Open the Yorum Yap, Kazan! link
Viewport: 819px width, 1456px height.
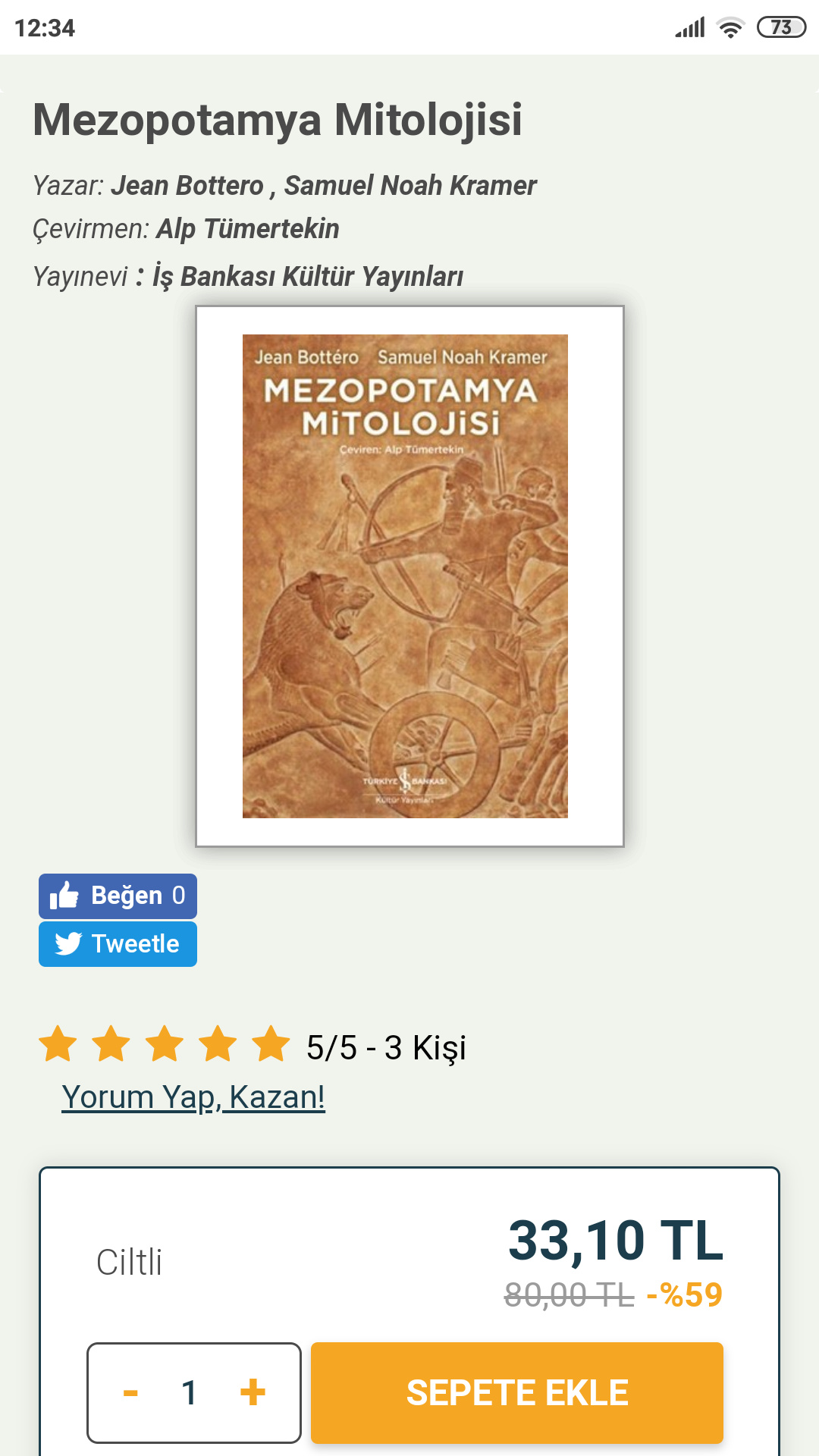tap(193, 1097)
